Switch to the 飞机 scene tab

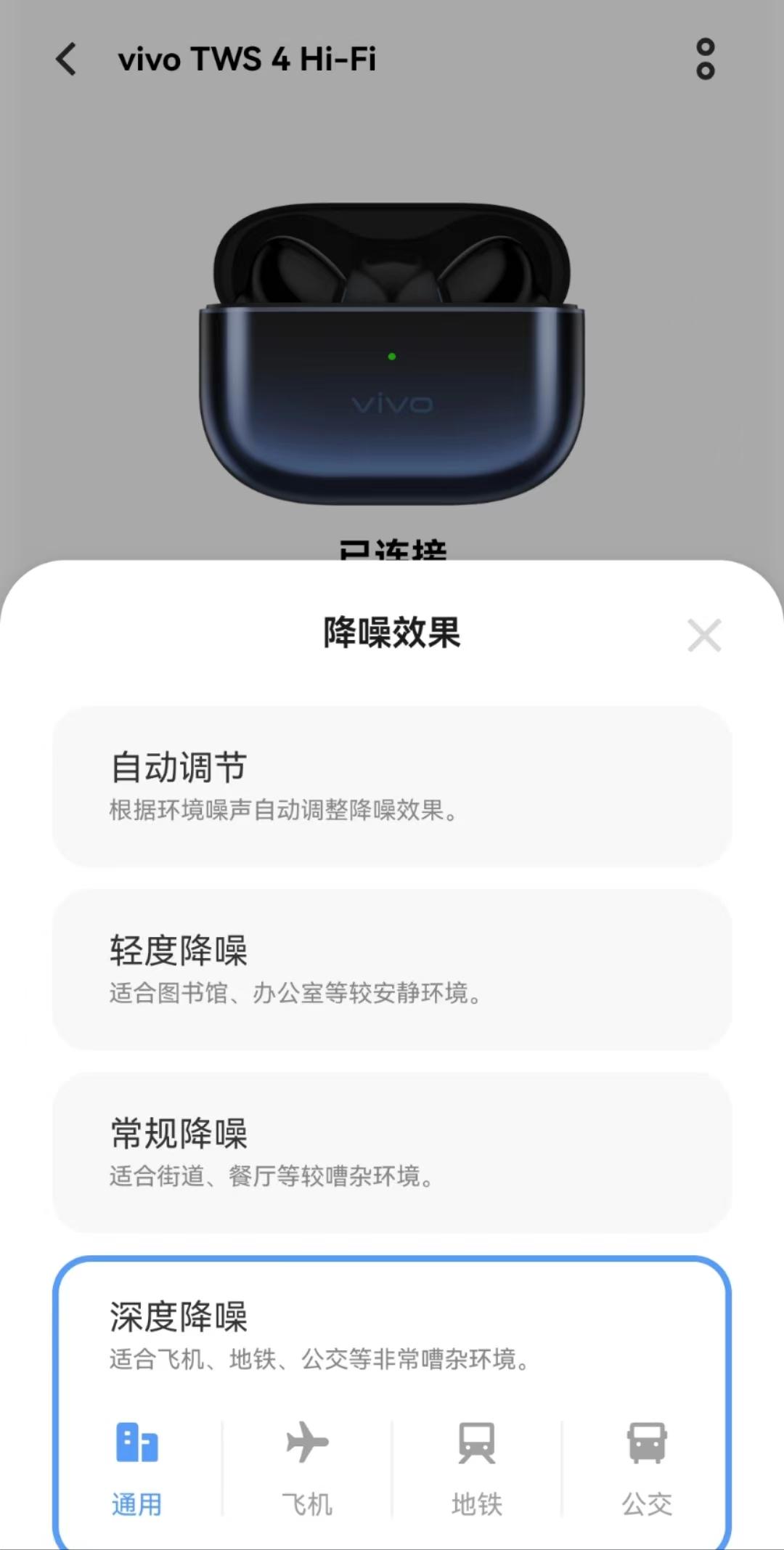(305, 1504)
